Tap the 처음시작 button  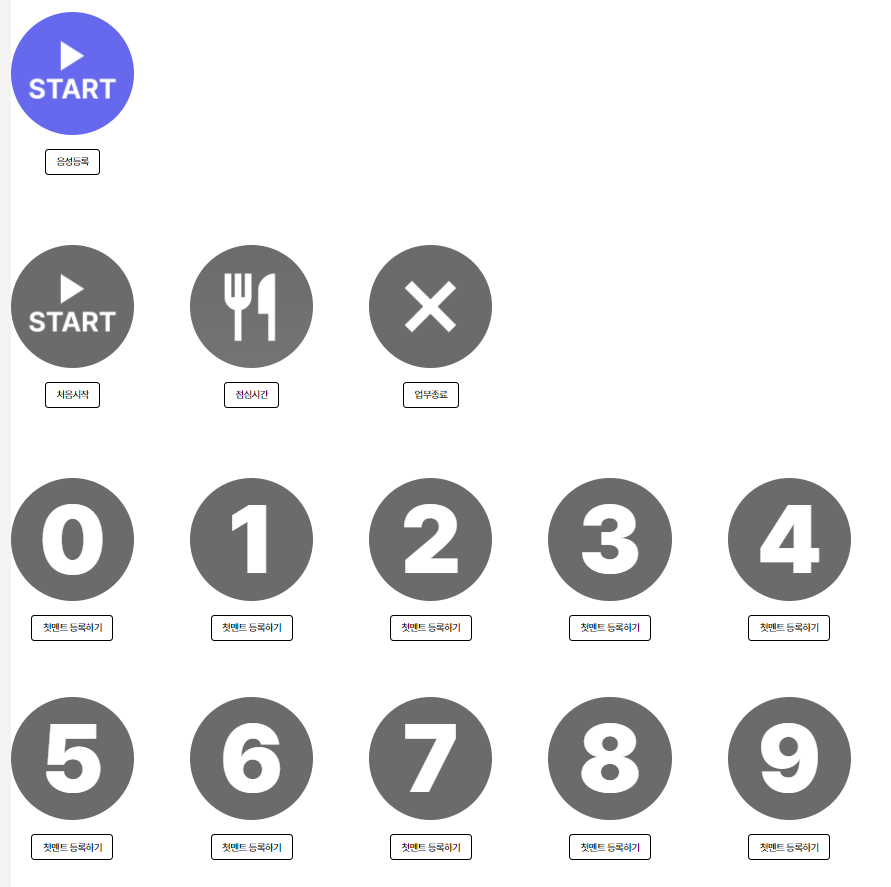[72, 395]
